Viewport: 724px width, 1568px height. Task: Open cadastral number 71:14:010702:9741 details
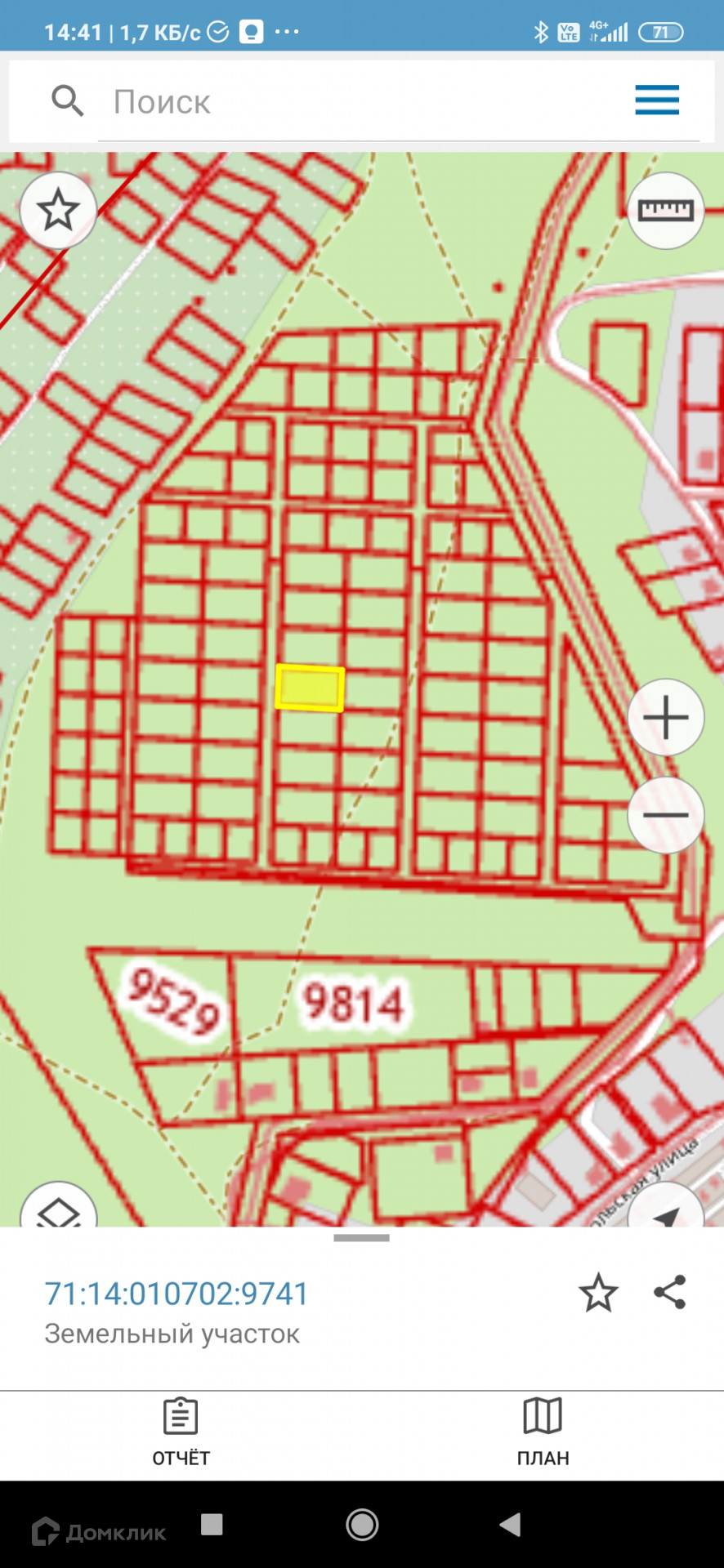coord(177,1294)
